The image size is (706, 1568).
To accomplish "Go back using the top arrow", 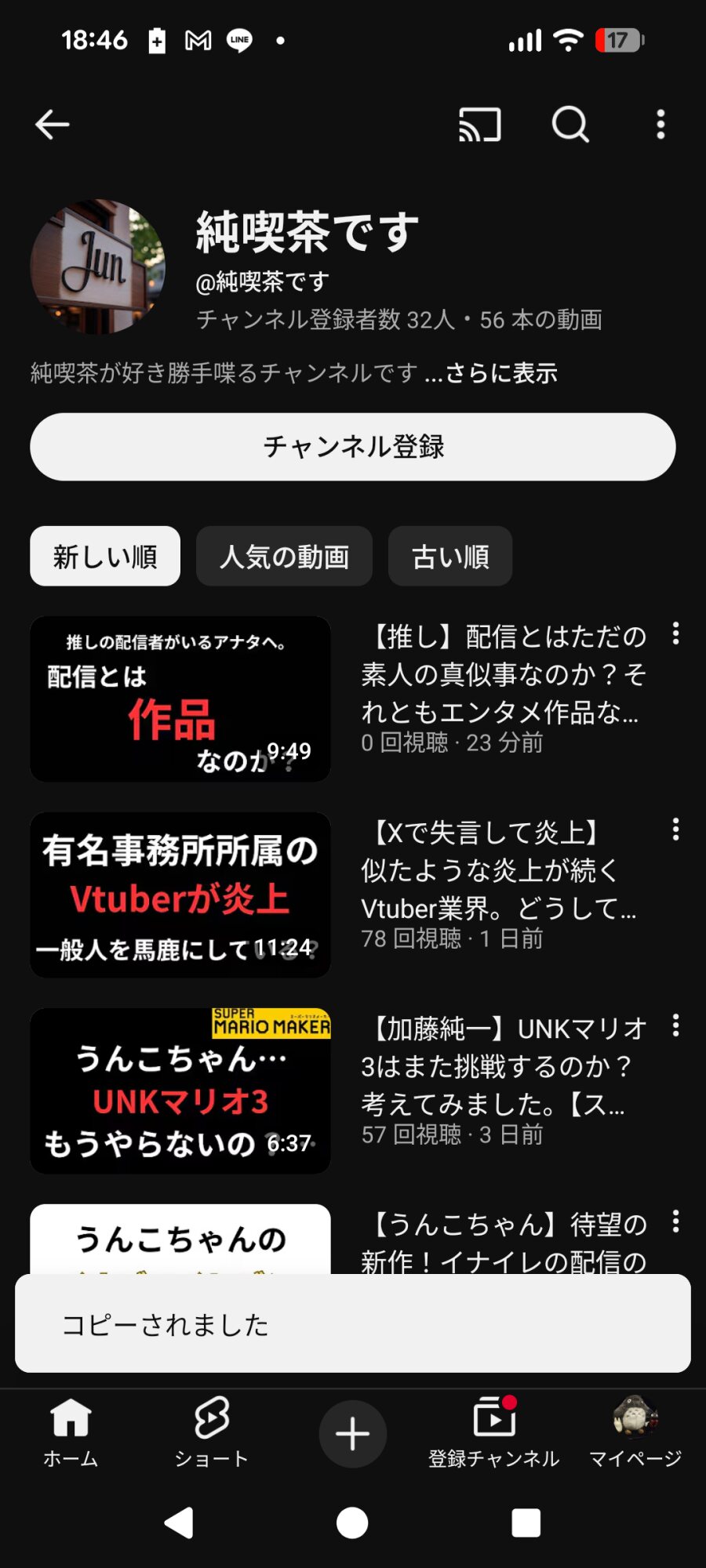I will pos(53,125).
